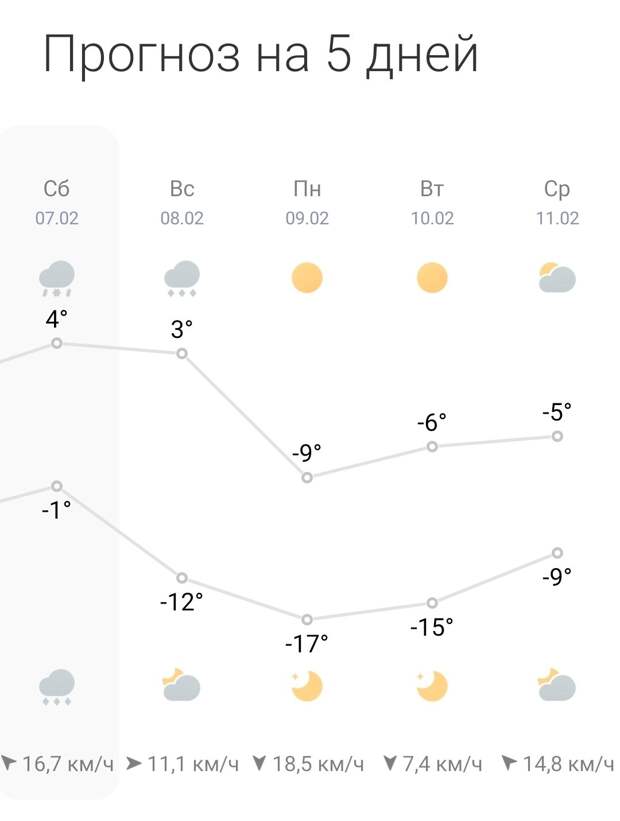620x821 pixels.
Task: Select the Сб 07.02 forecast column
Action: coord(57,202)
